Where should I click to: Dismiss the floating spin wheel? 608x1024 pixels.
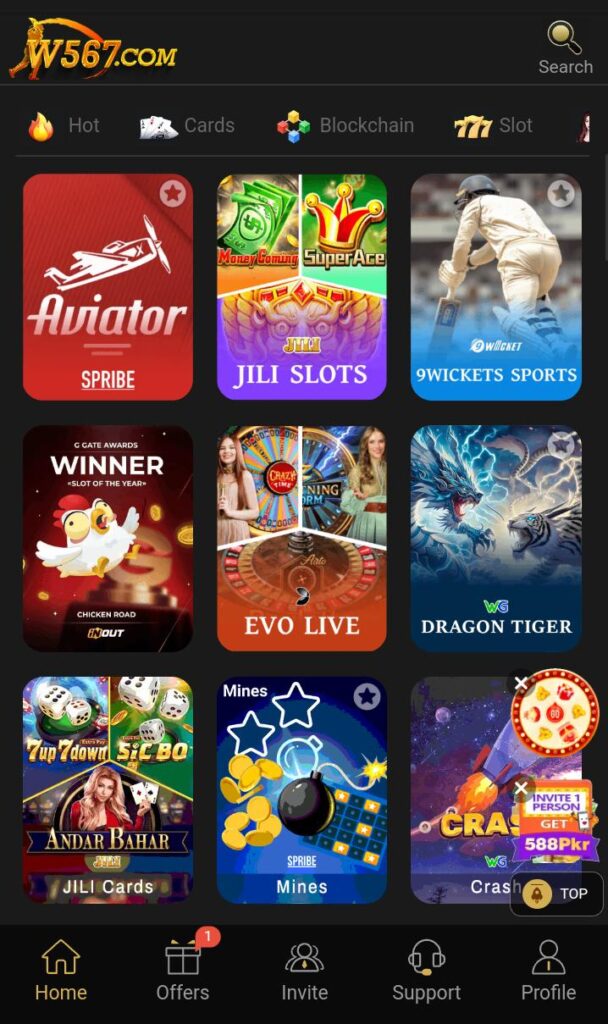coord(521,684)
